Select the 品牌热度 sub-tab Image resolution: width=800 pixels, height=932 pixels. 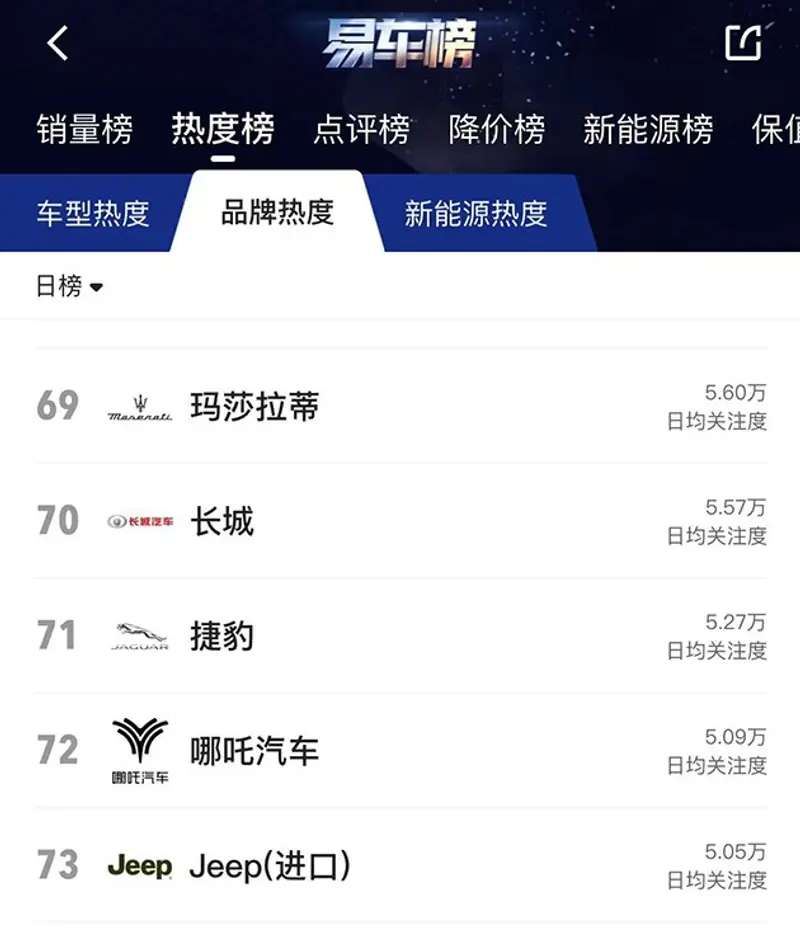pos(277,212)
